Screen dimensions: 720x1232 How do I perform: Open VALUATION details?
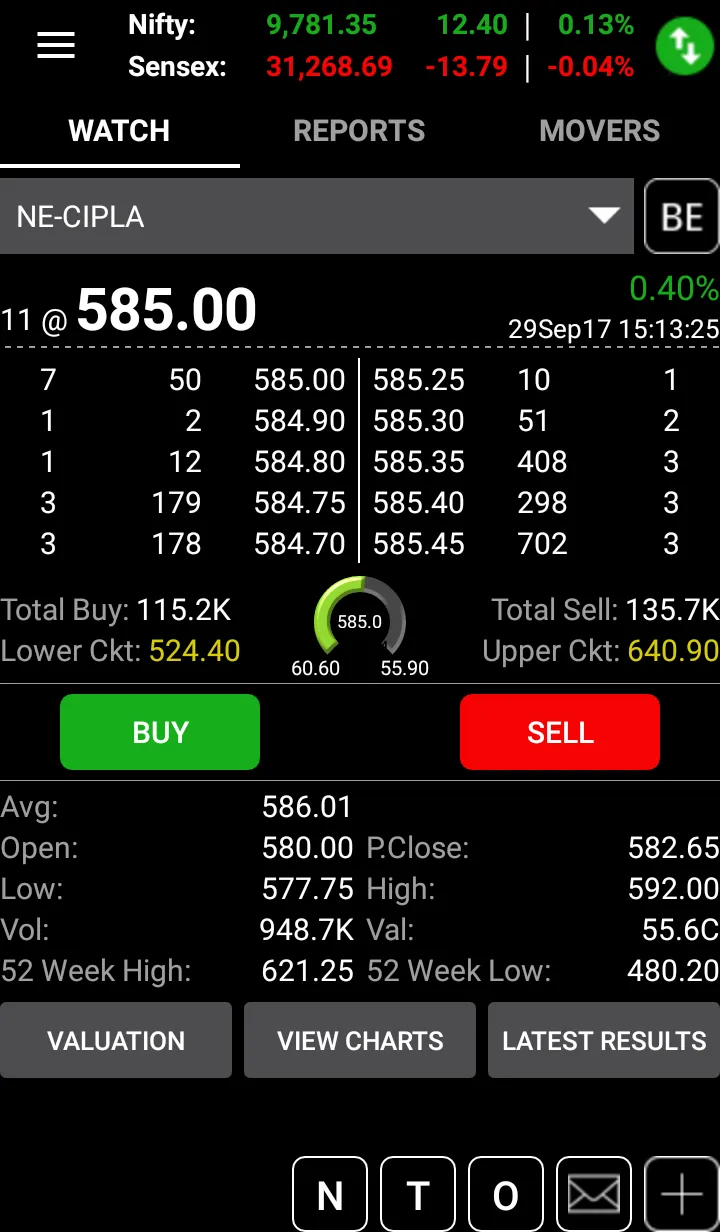(x=116, y=1040)
